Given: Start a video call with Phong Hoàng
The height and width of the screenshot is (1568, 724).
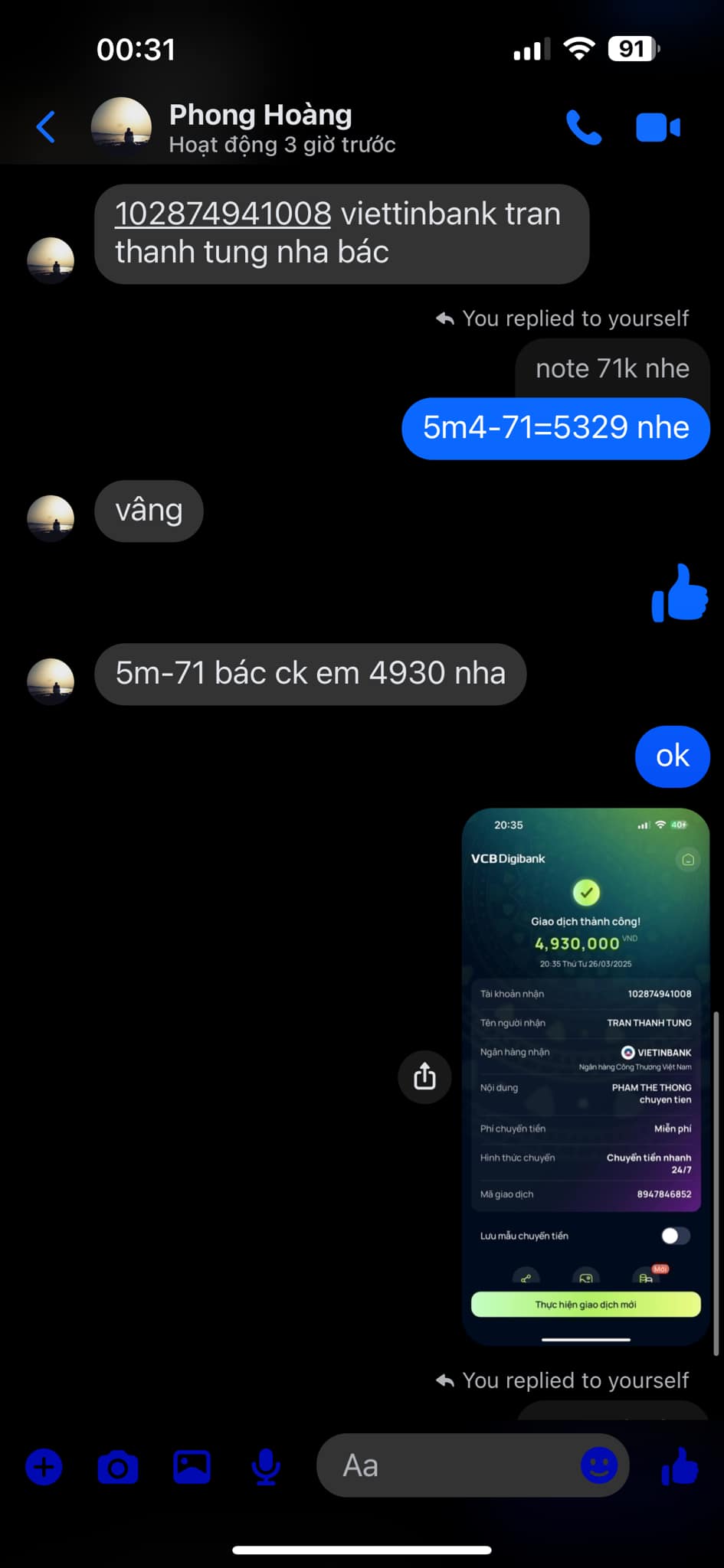Looking at the screenshot, I should point(657,128).
